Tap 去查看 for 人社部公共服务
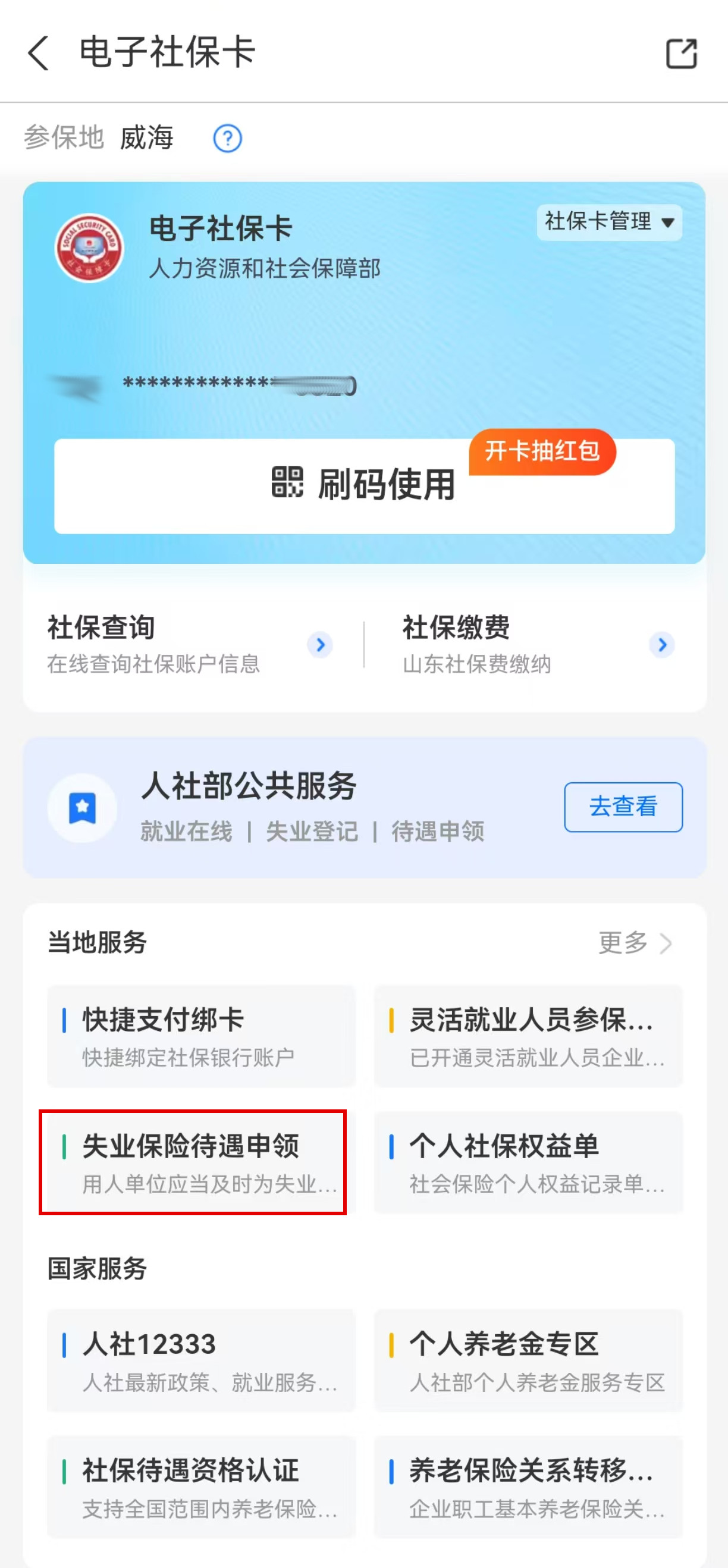The height and width of the screenshot is (1568, 728). [623, 807]
